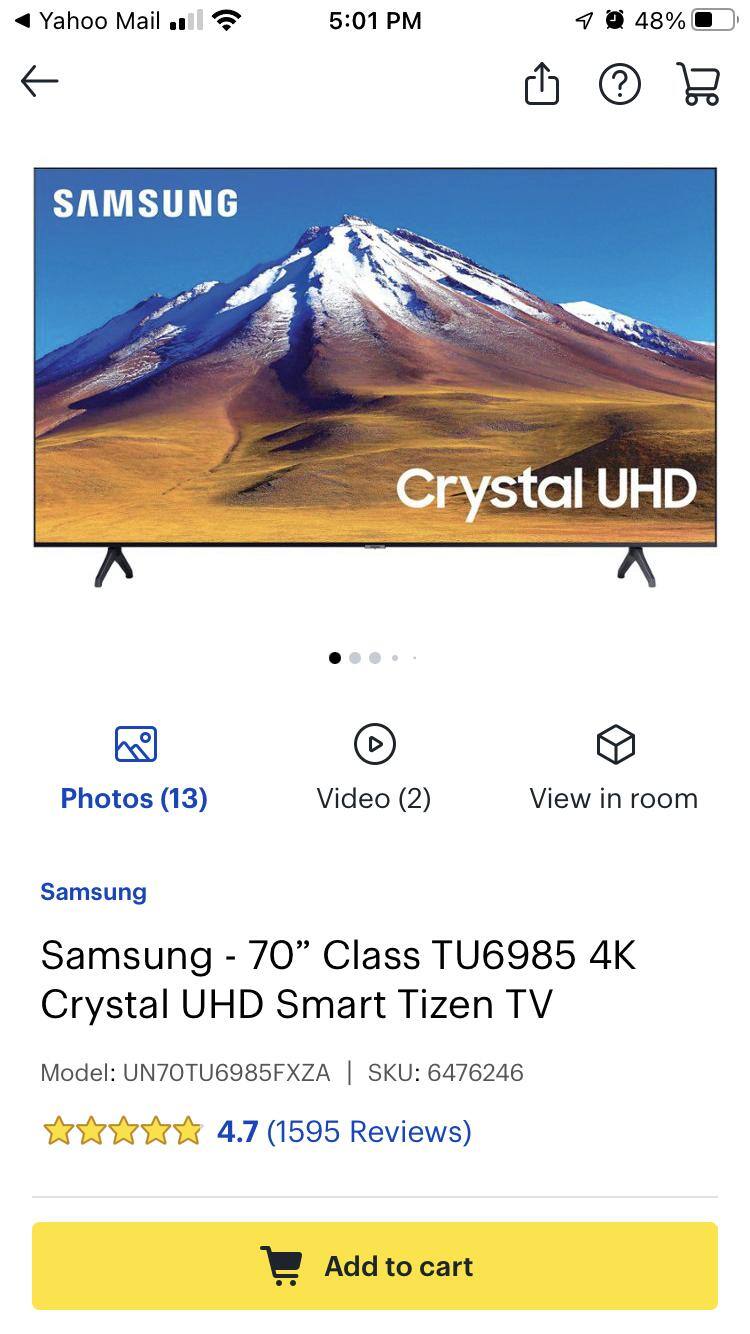750x1334 pixels.
Task: Tap the back arrow to return
Action: point(40,81)
